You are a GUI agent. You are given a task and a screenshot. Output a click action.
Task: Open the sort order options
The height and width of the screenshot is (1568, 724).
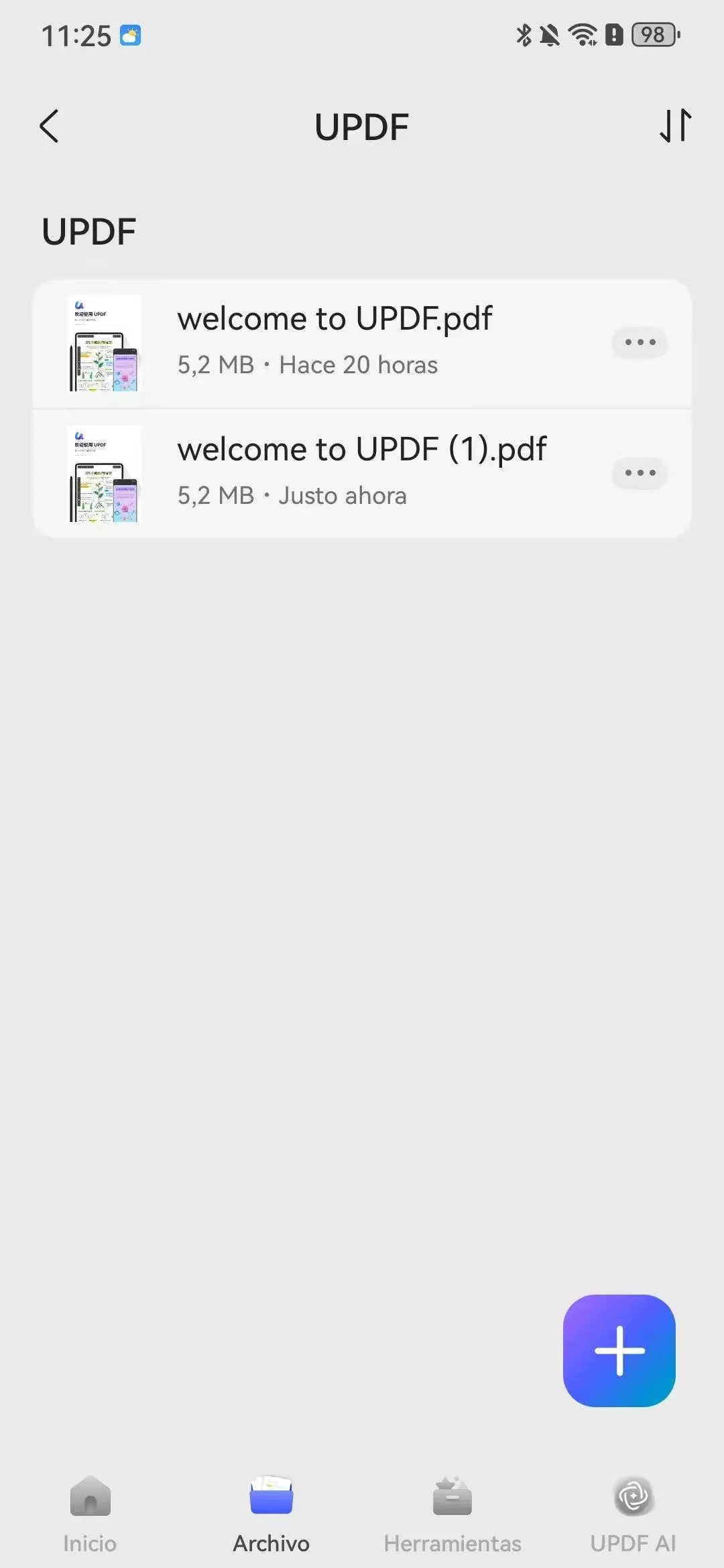675,125
